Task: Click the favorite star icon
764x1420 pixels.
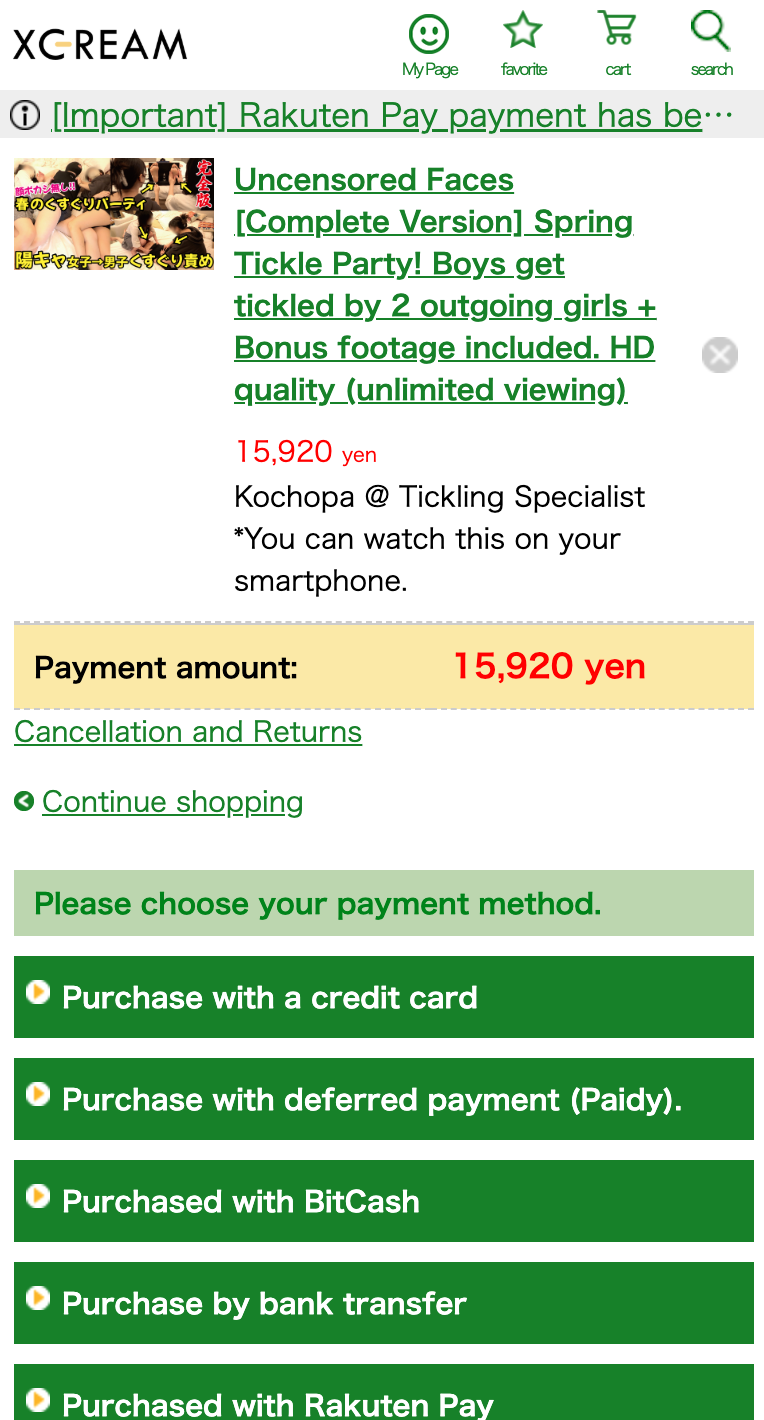Action: [x=523, y=38]
